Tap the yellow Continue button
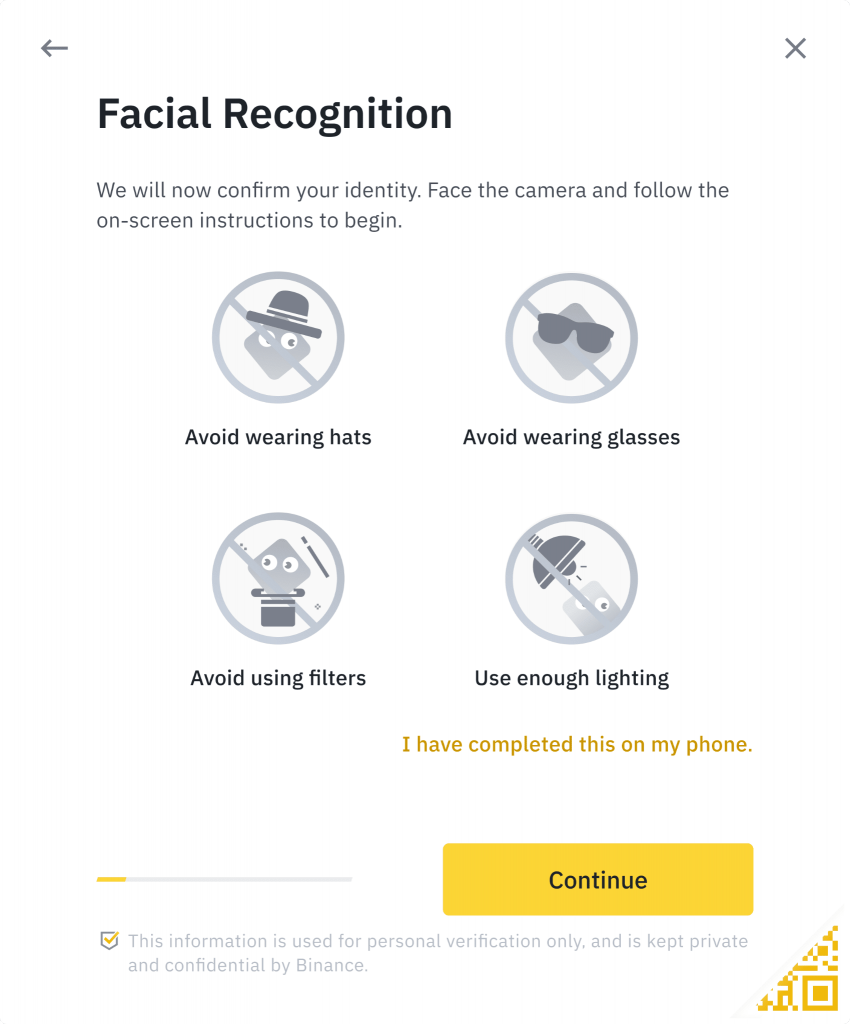This screenshot has width=850, height=1024. coord(597,879)
